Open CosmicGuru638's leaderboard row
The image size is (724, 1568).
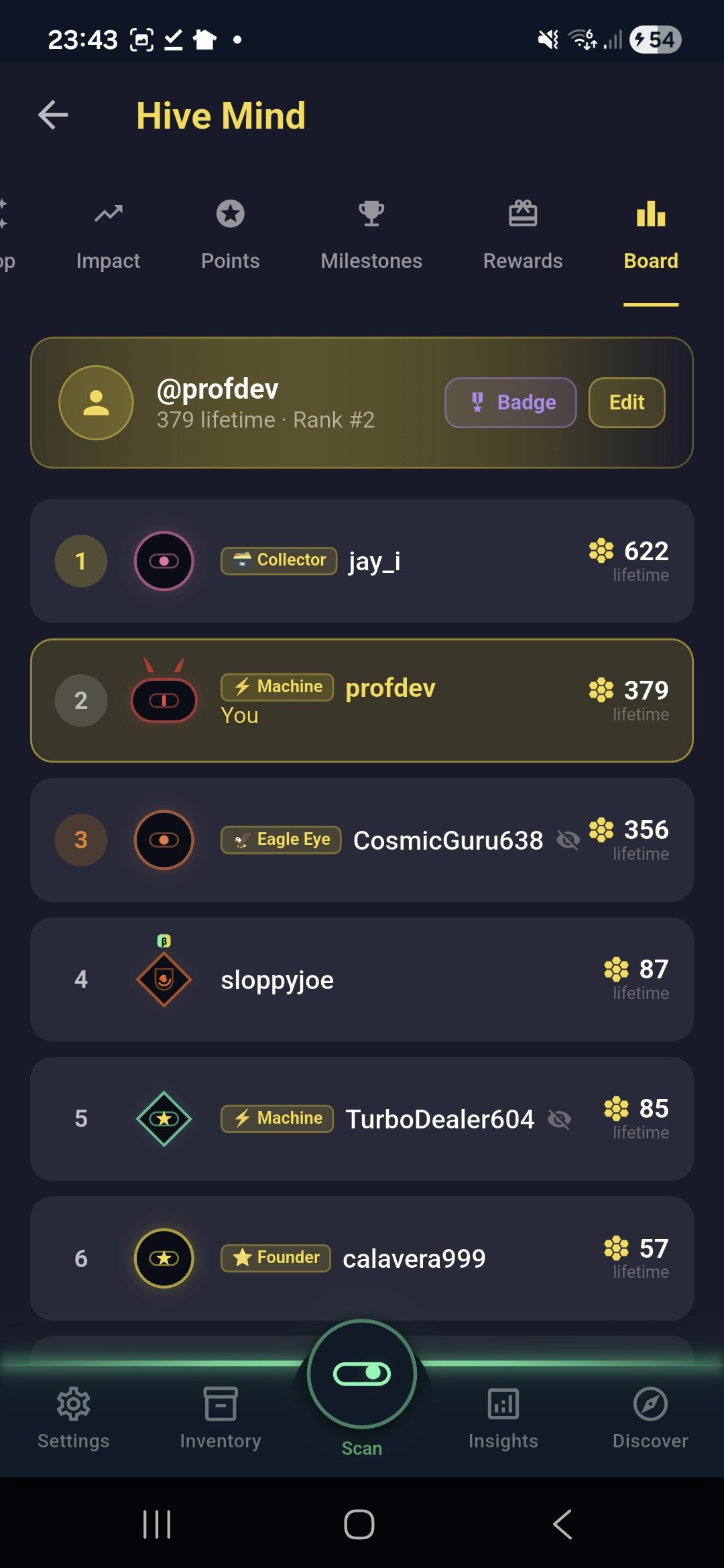coord(362,840)
